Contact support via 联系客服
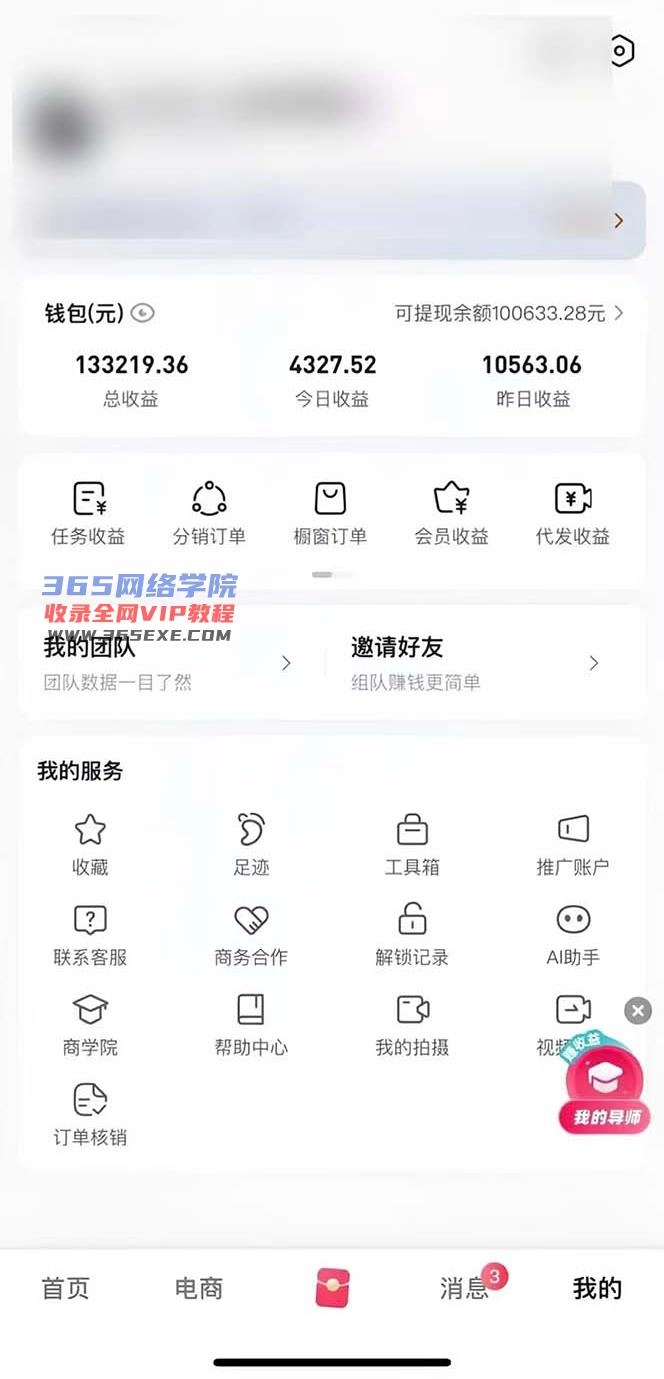This screenshot has height=1379, width=664. tap(90, 934)
